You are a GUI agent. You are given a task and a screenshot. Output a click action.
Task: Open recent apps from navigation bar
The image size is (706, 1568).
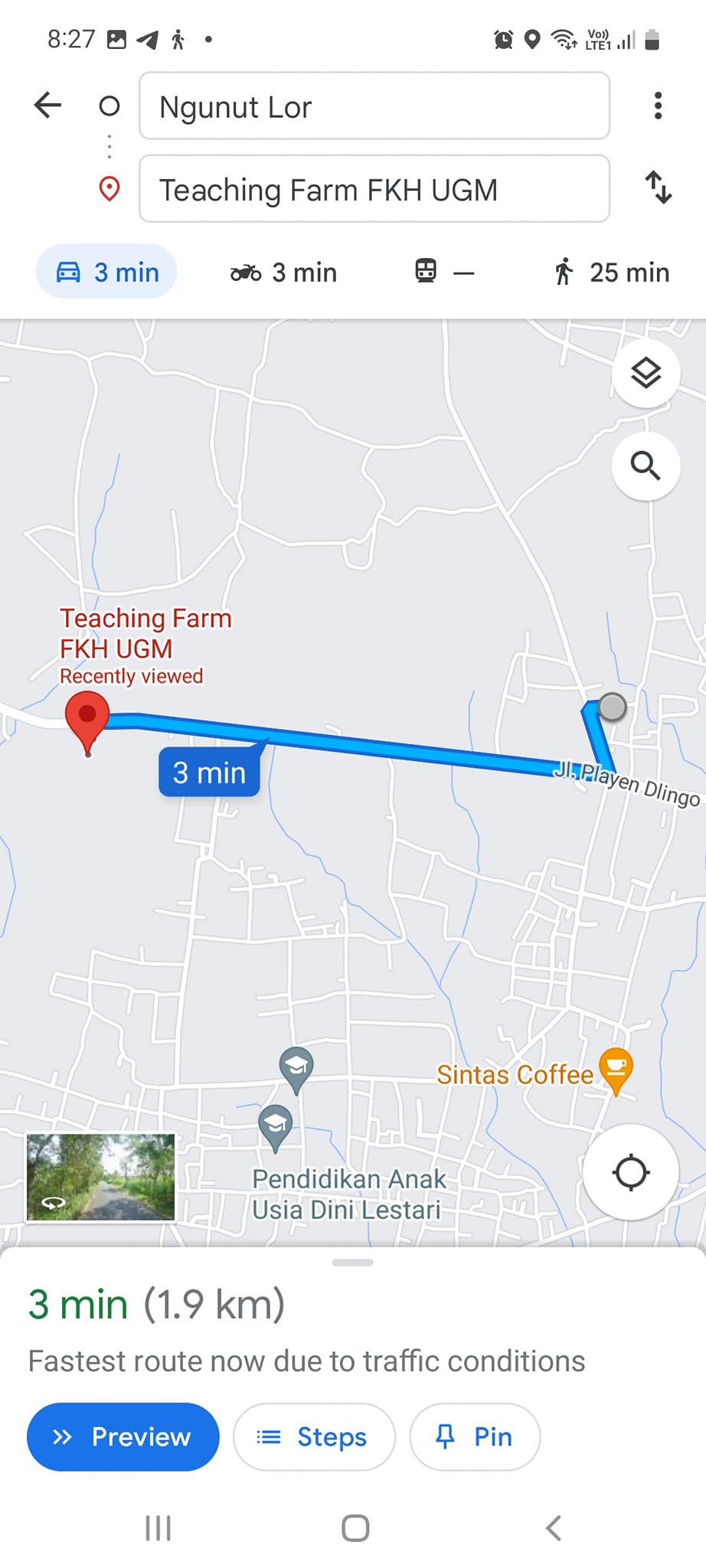click(159, 1528)
